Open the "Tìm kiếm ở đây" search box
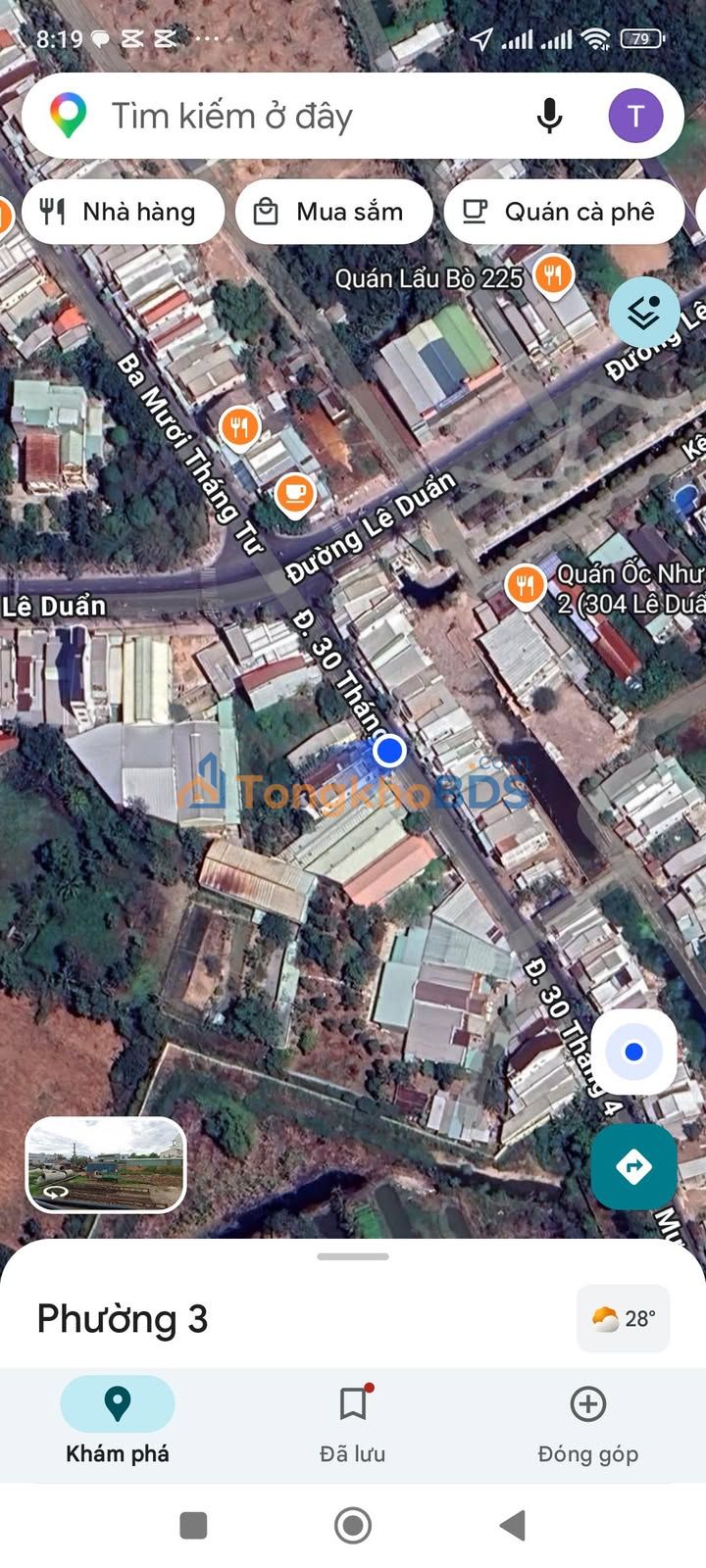Viewport: 706px width, 1568px height. click(294, 117)
